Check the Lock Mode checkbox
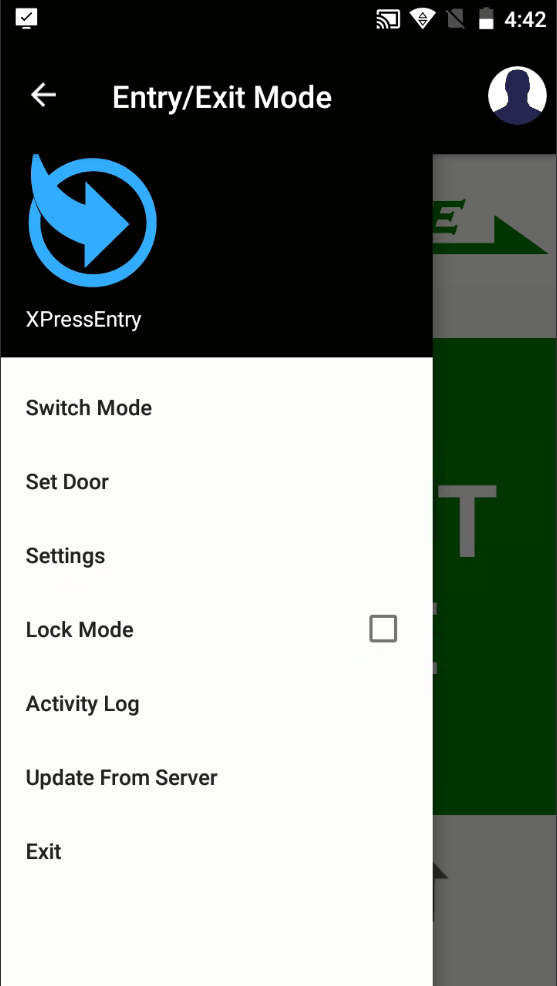This screenshot has height=986, width=557. coord(383,629)
